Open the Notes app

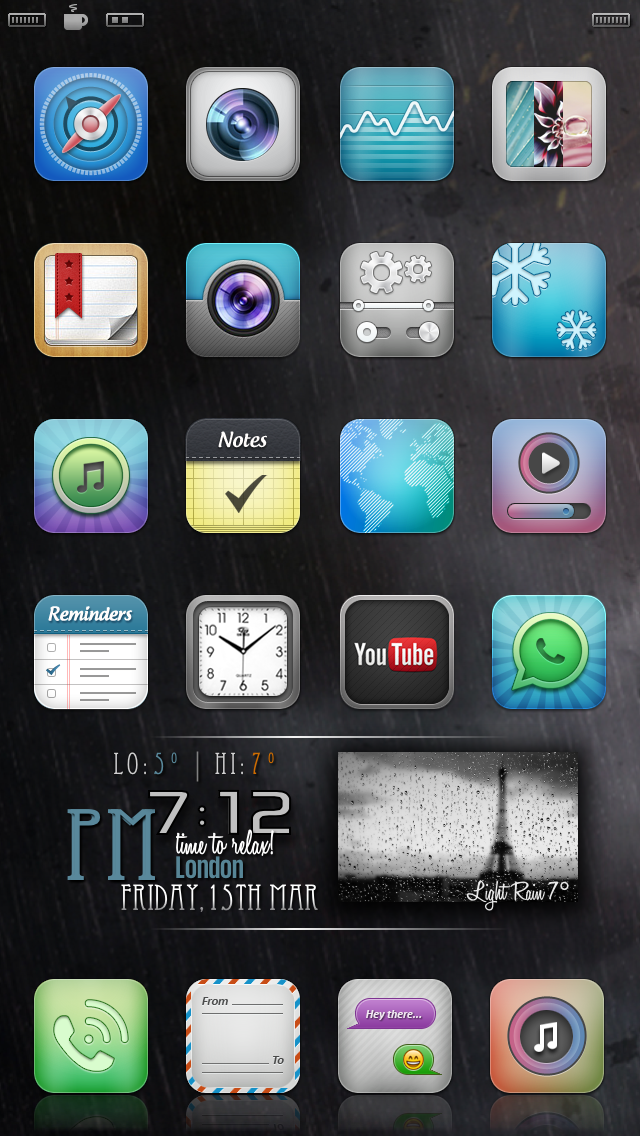coord(243,476)
